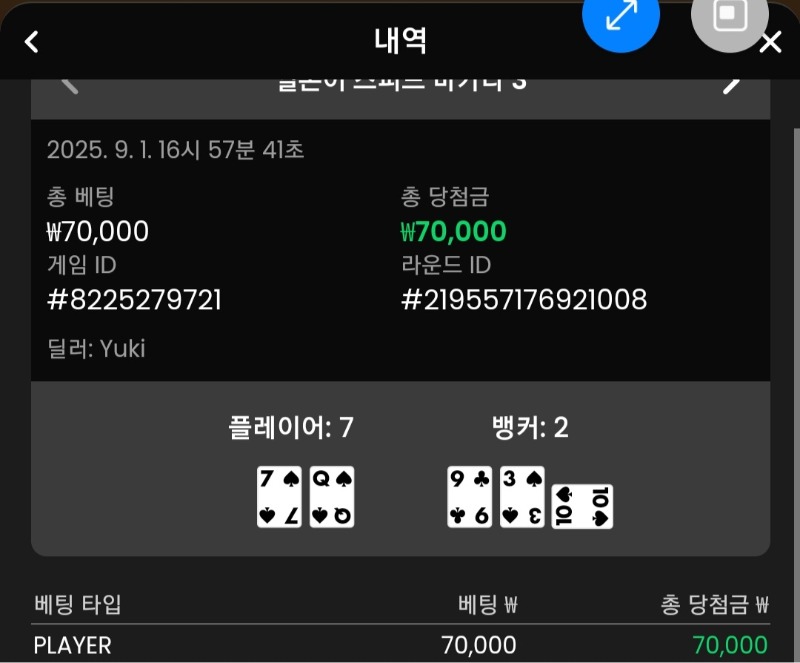Close the 내역 history panel

(x=771, y=43)
